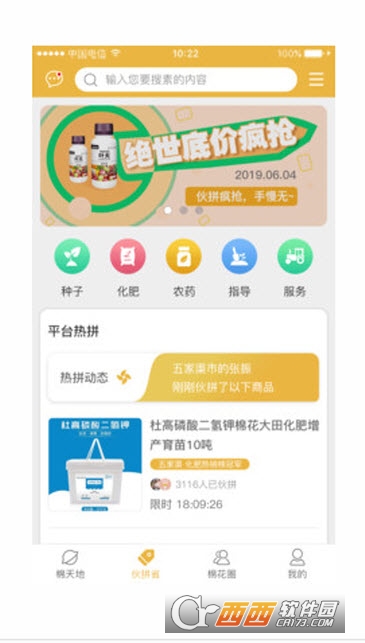Tap the search box to enter content
Screen dimensions: 365x643
[186, 80]
